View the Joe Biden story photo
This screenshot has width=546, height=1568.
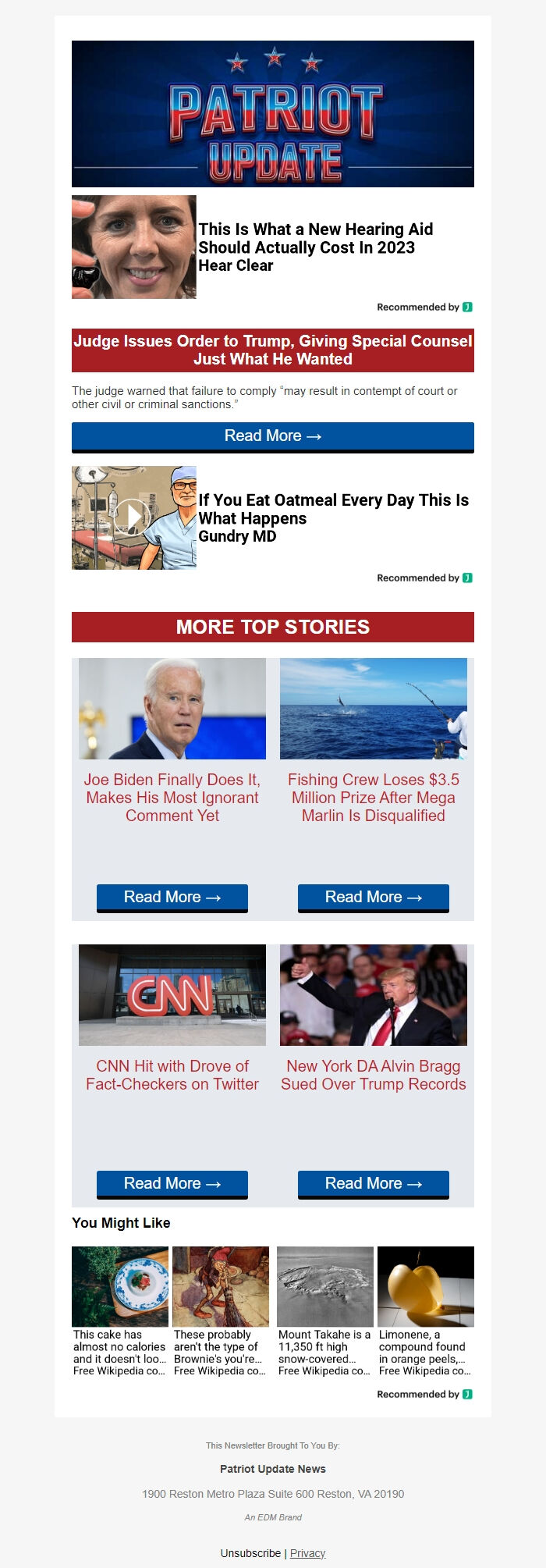coord(172,709)
